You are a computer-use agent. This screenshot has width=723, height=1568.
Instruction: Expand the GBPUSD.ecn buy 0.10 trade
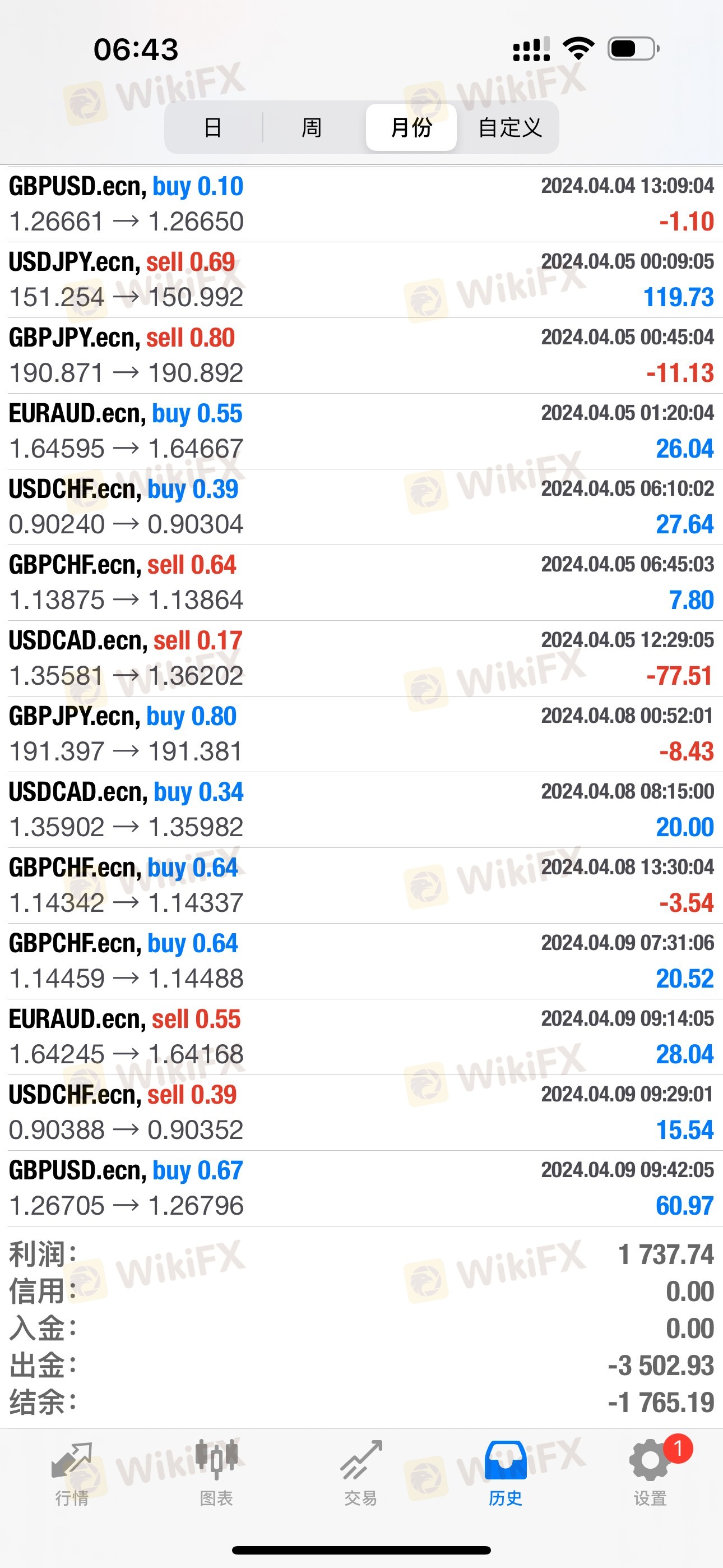tap(361, 204)
